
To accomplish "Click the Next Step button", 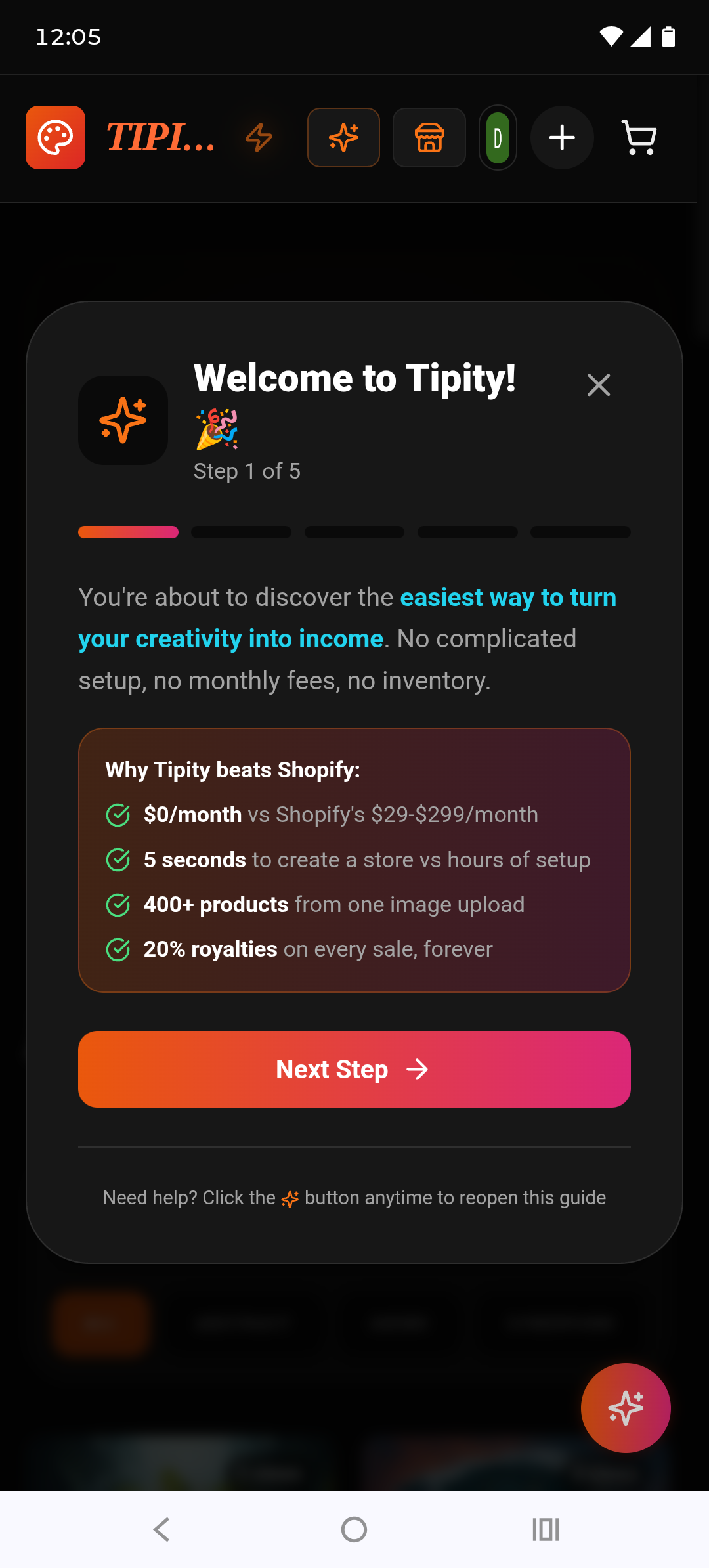I will coord(354,1069).
